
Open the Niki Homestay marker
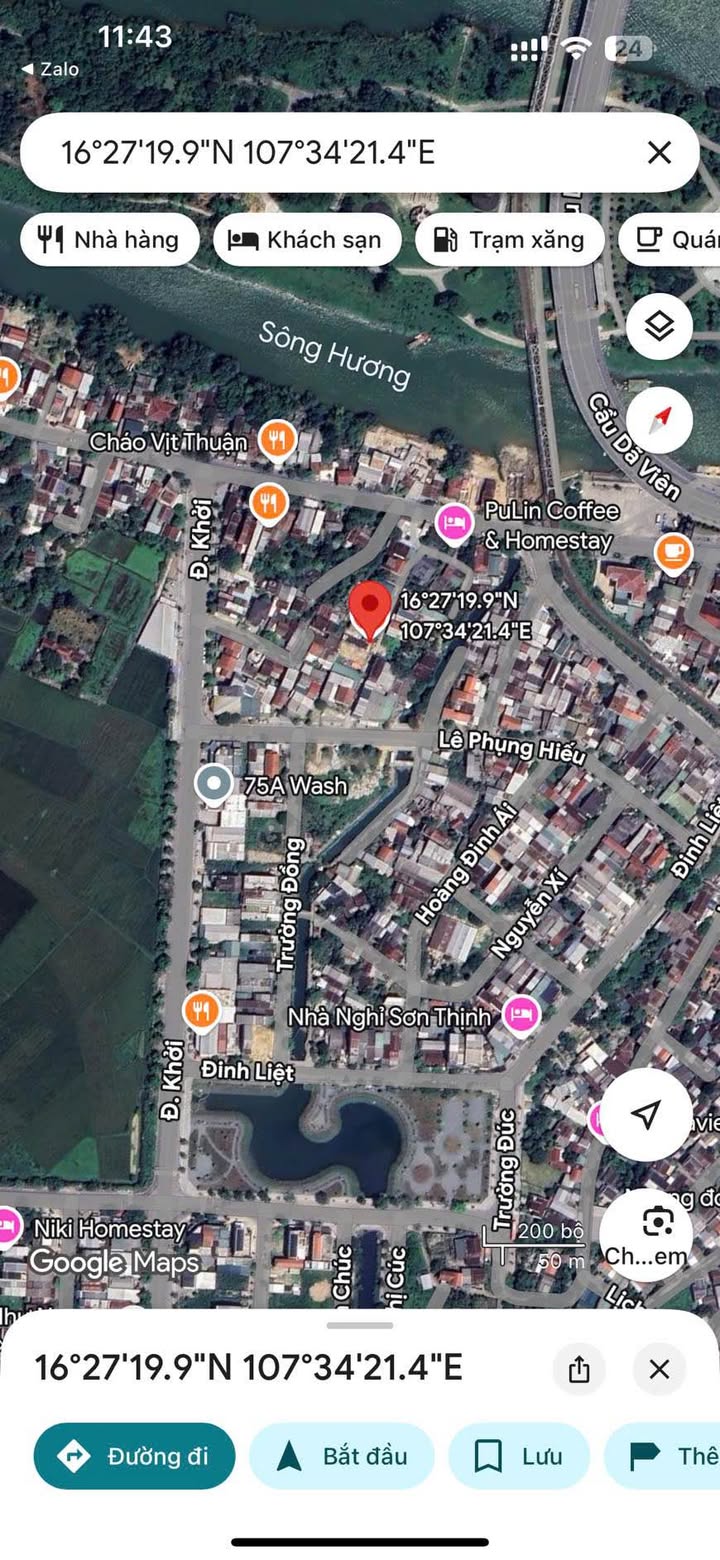click(8, 1226)
